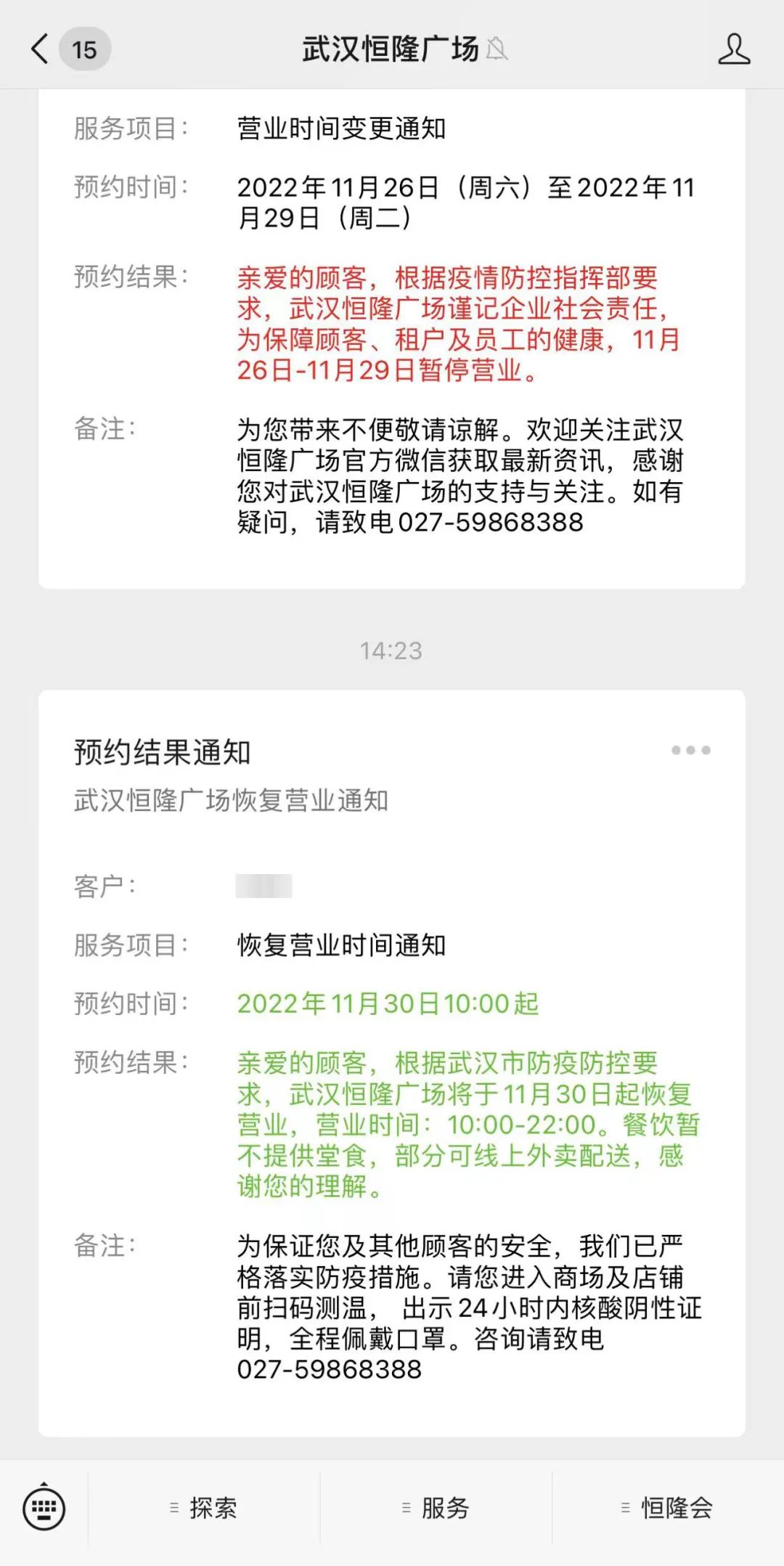Open the more options dots on 预约结果通知
Screen dimensions: 784x1566
coord(690,750)
